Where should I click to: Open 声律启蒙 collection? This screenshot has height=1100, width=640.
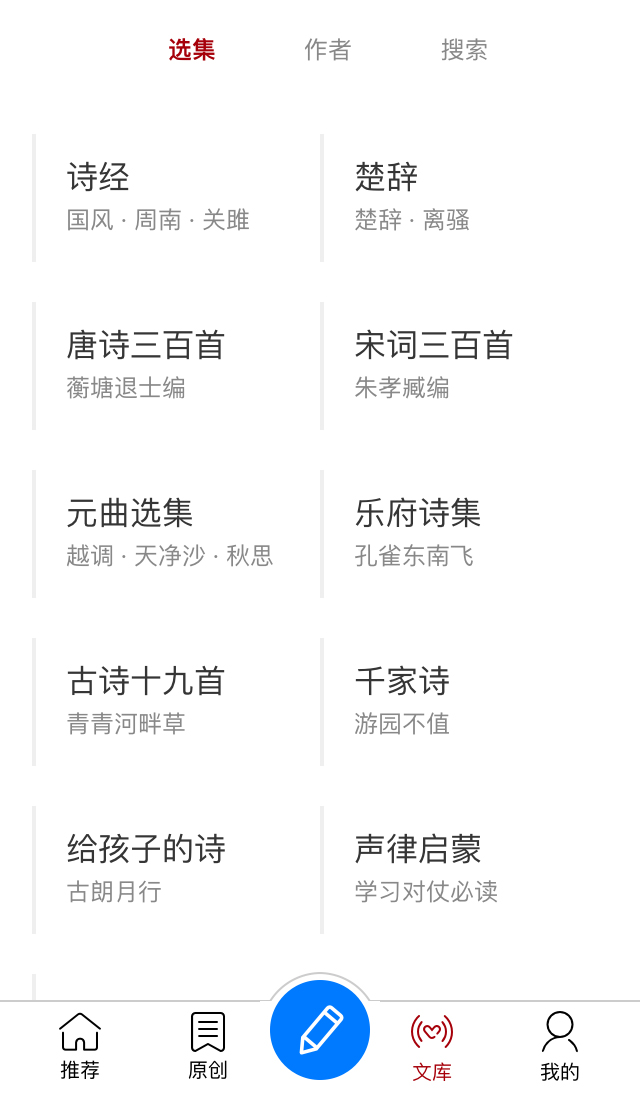460,870
